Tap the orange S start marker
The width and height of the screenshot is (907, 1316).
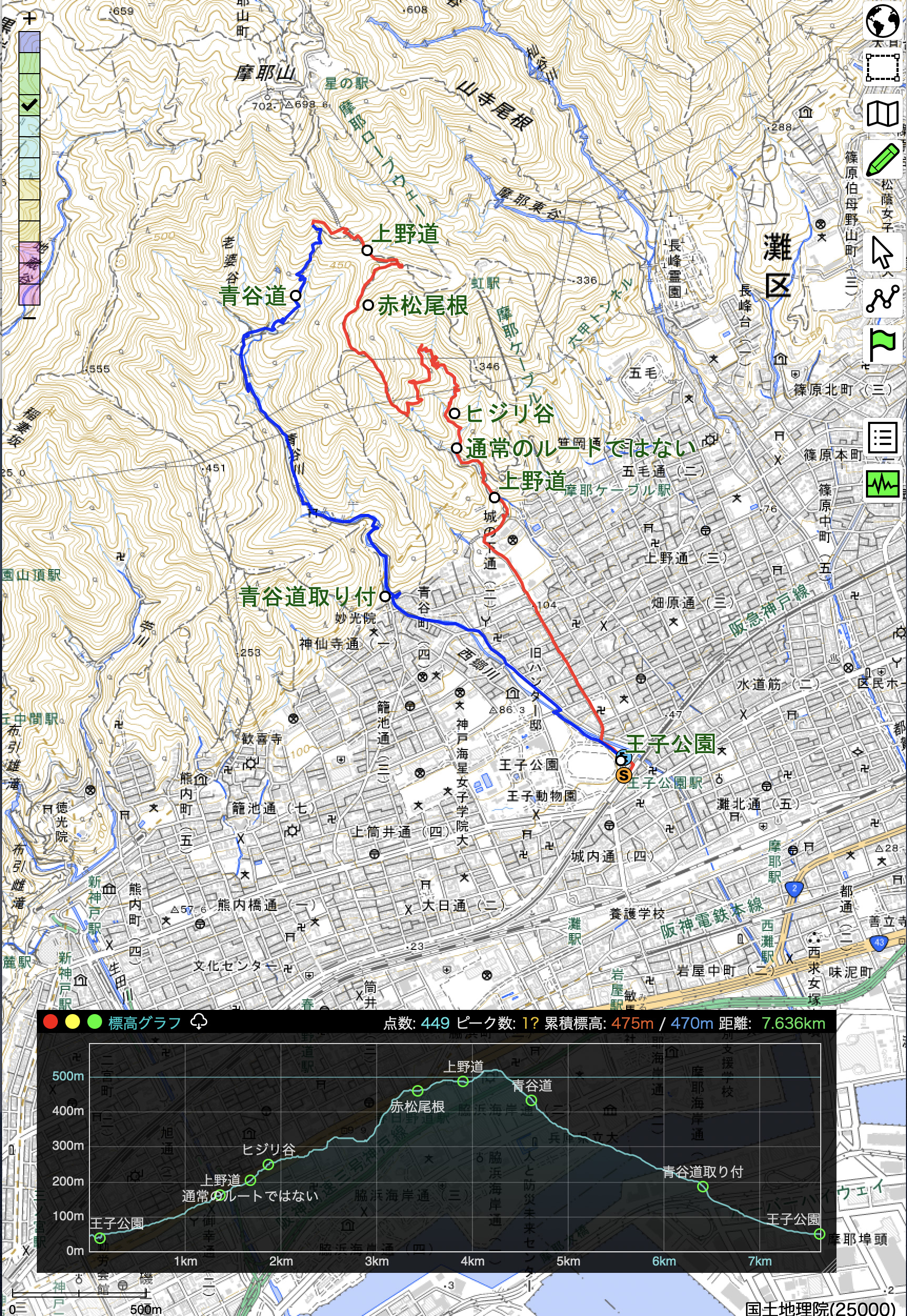624,774
